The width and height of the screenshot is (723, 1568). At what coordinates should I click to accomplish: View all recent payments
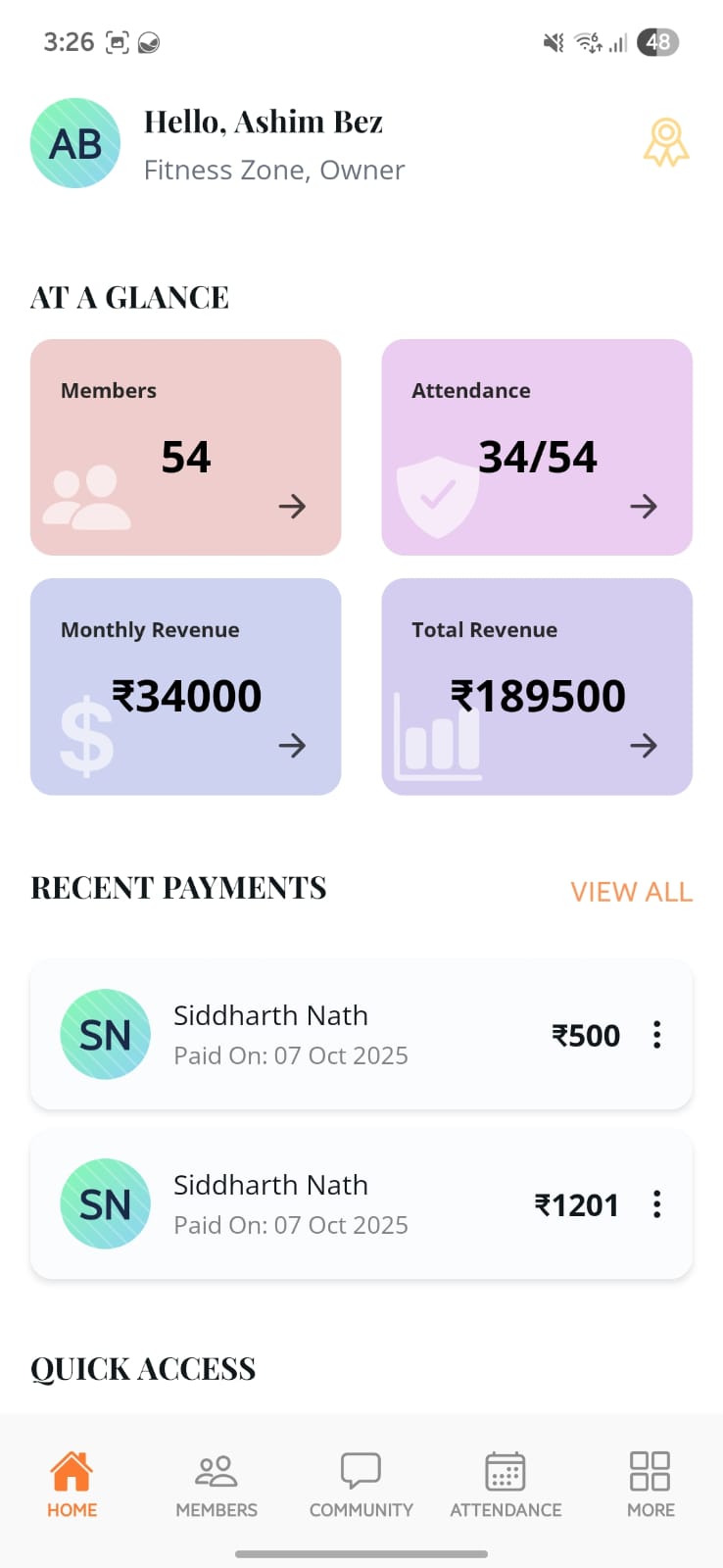click(631, 892)
